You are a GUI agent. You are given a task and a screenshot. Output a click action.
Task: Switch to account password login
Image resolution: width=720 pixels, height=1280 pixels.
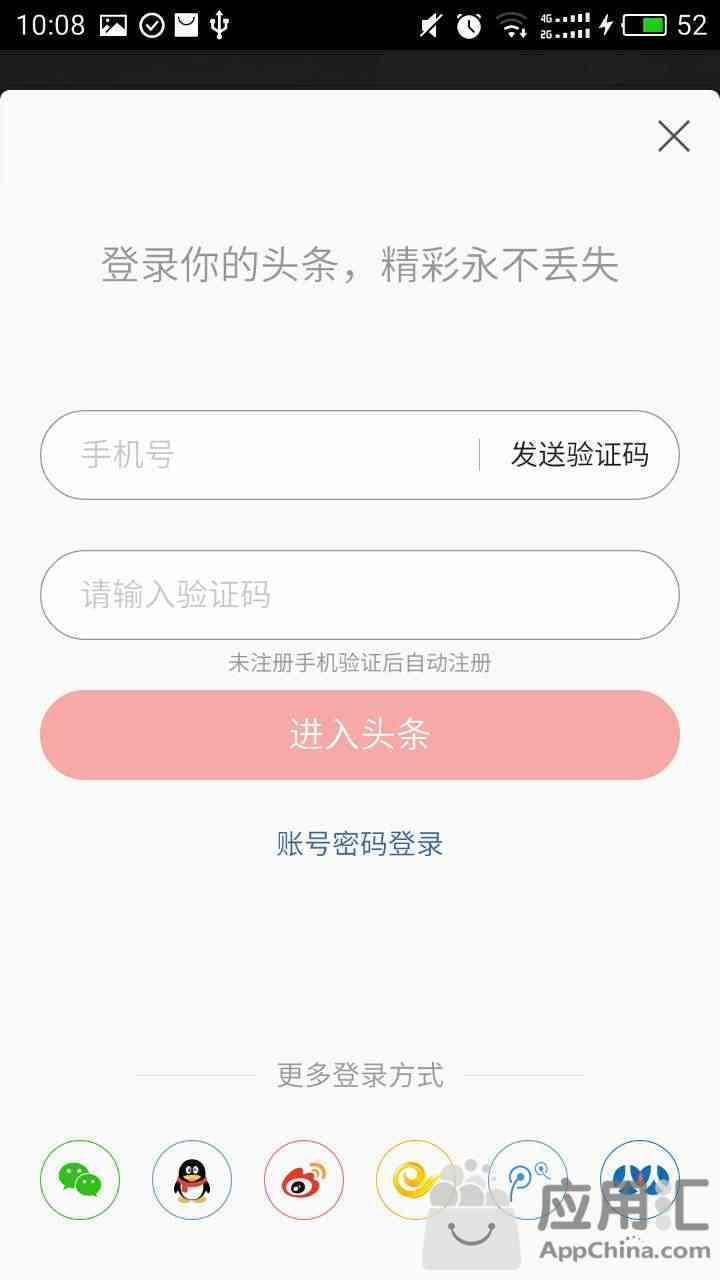(360, 844)
